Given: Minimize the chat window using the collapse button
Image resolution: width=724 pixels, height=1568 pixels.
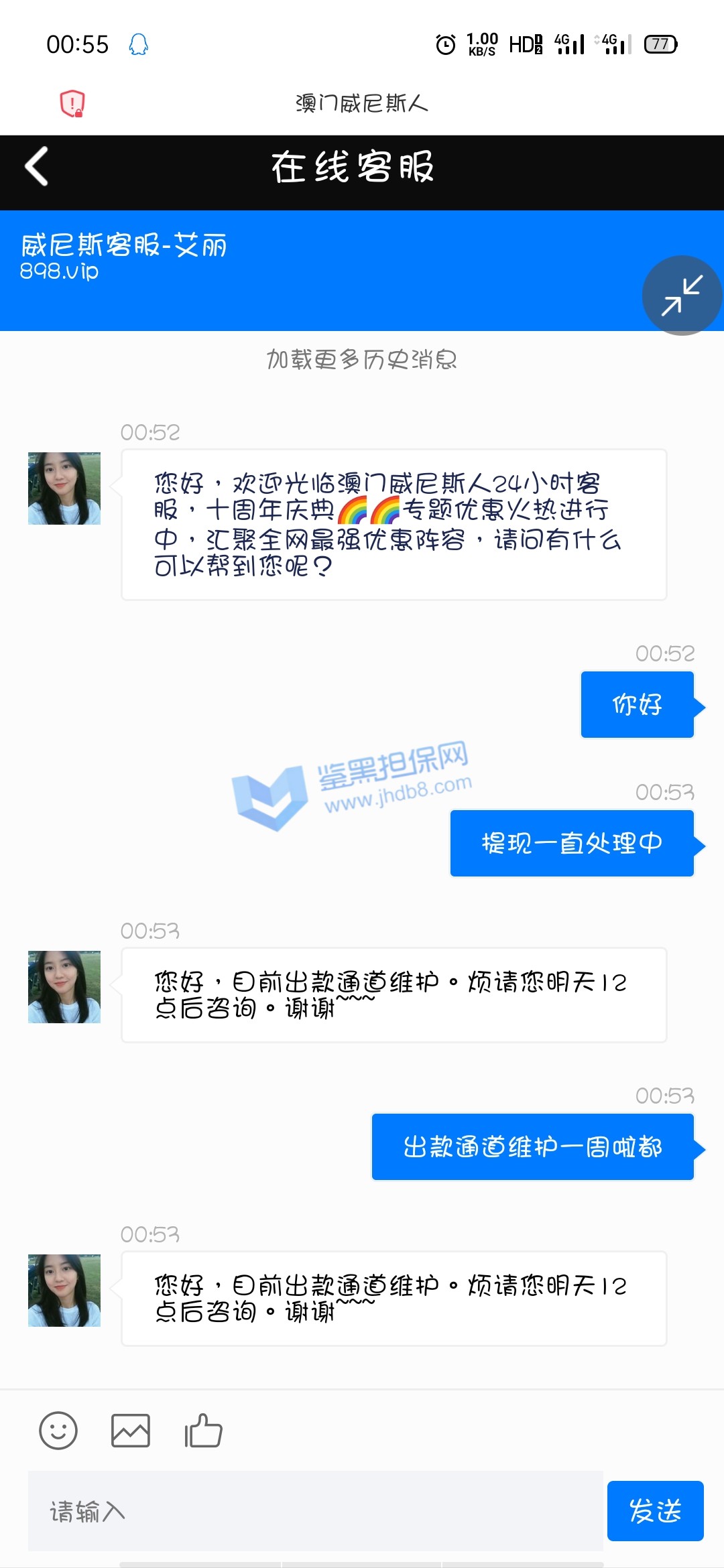Looking at the screenshot, I should point(682,295).
